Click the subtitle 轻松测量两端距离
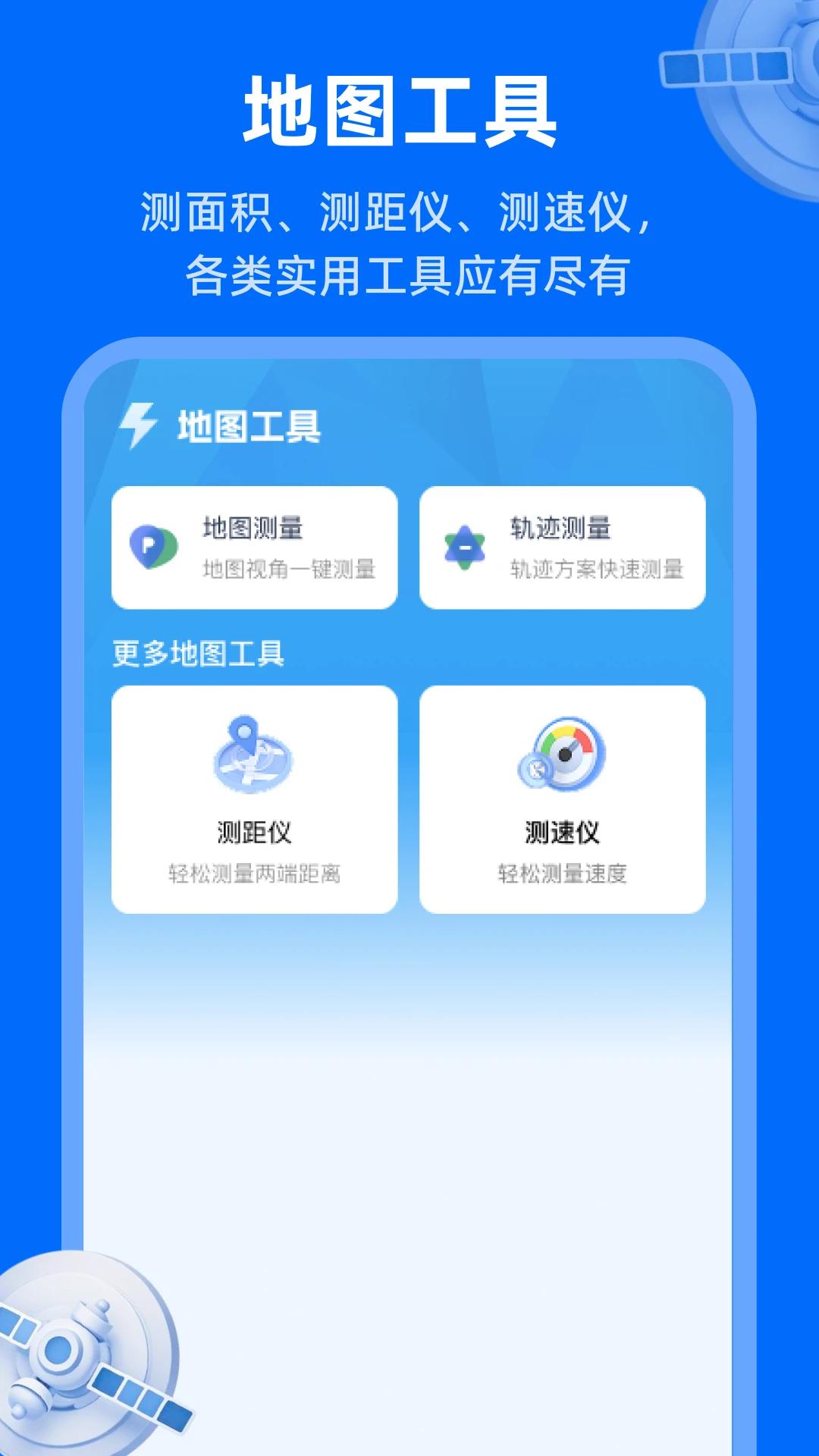This screenshot has height=1456, width=819. click(256, 874)
